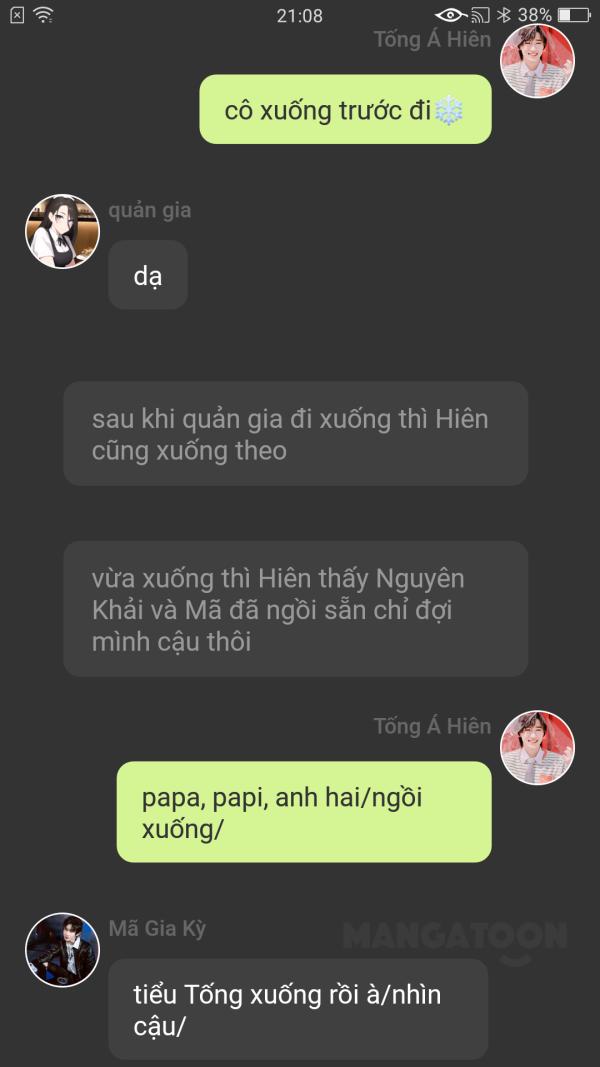Image resolution: width=600 pixels, height=1067 pixels.
Task: Open Mã Gia Kỳ's character avatar
Action: (63, 949)
